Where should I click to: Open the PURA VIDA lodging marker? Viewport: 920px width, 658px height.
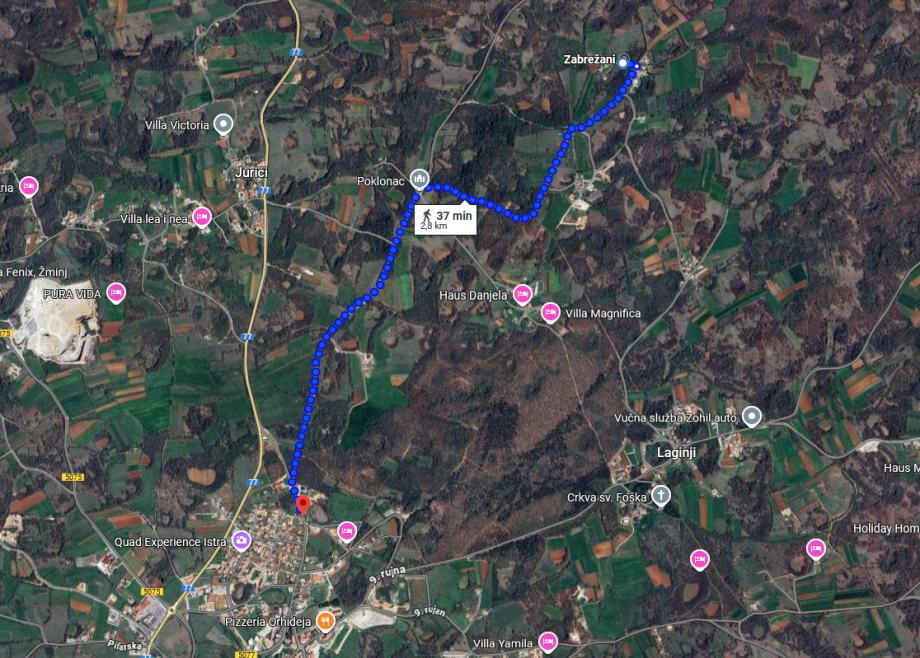click(116, 293)
